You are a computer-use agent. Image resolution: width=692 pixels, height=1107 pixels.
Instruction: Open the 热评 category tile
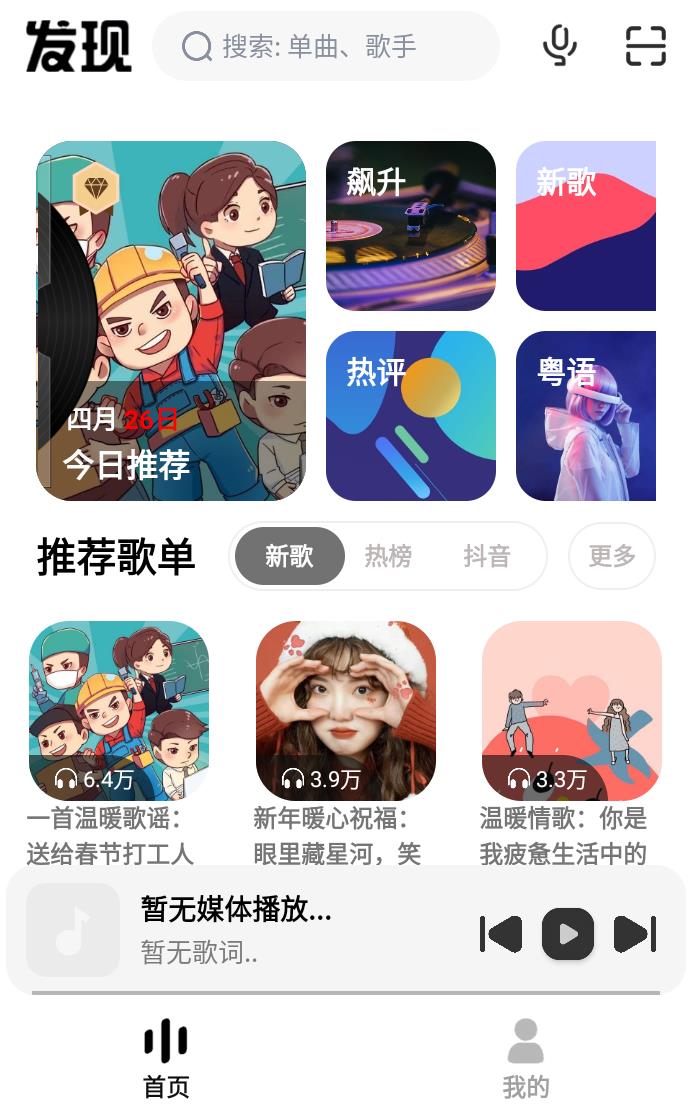tap(410, 415)
